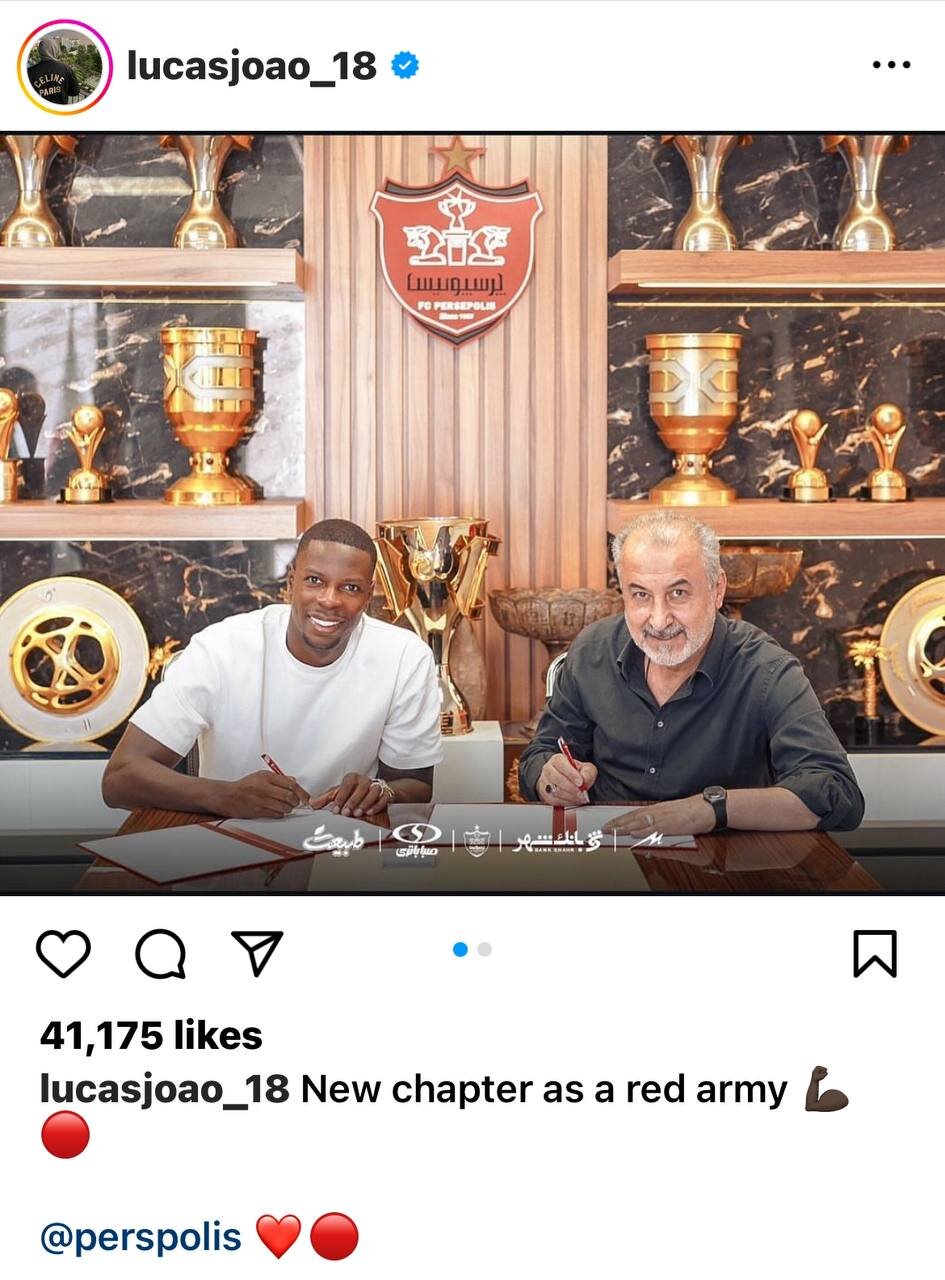Open the lucasjoao_18 profile from header username
Image resolution: width=945 pixels, height=1280 pixels.
point(251,67)
